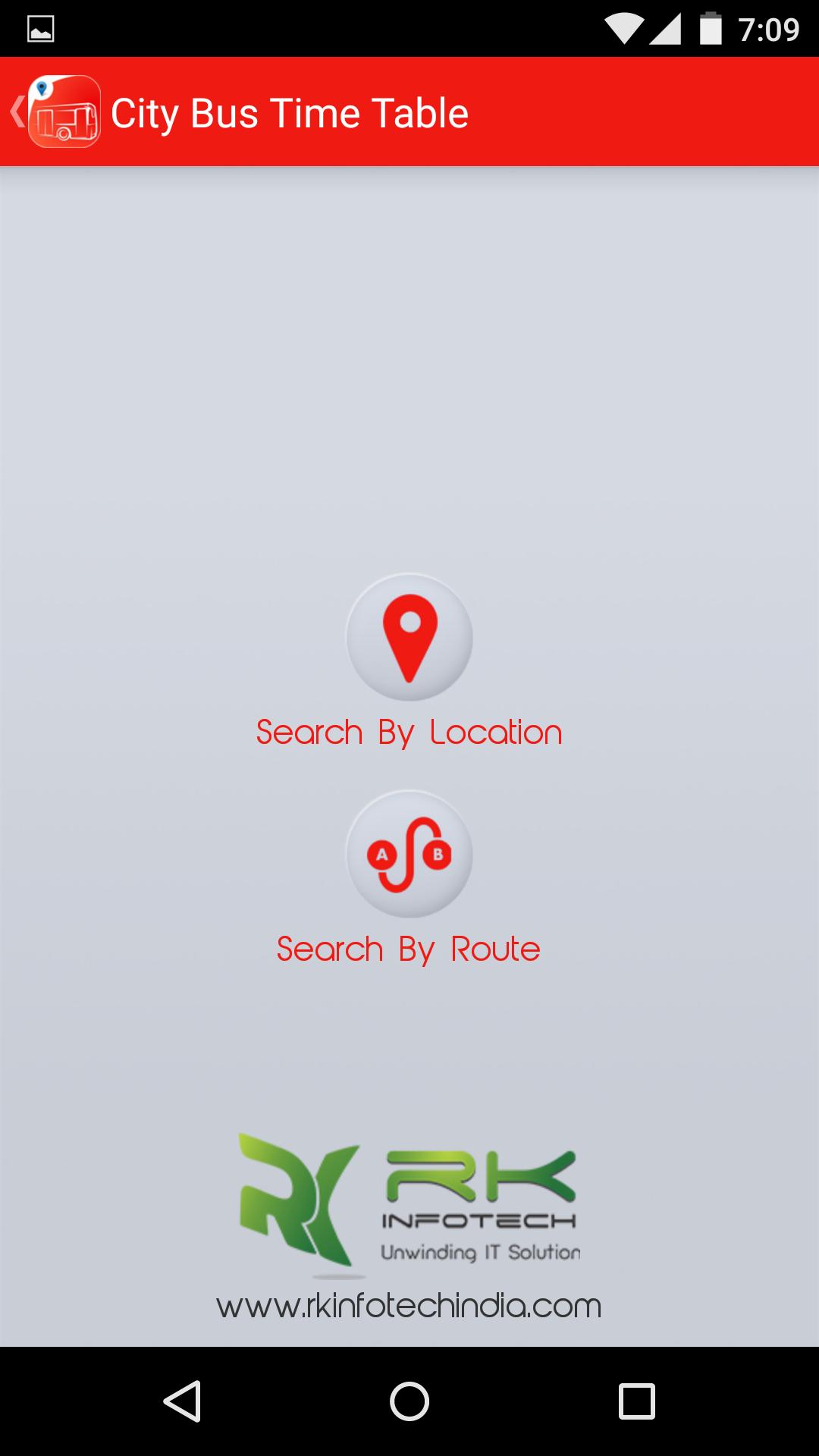This screenshot has height=1456, width=819.
Task: Open Search By Location
Action: point(409,639)
